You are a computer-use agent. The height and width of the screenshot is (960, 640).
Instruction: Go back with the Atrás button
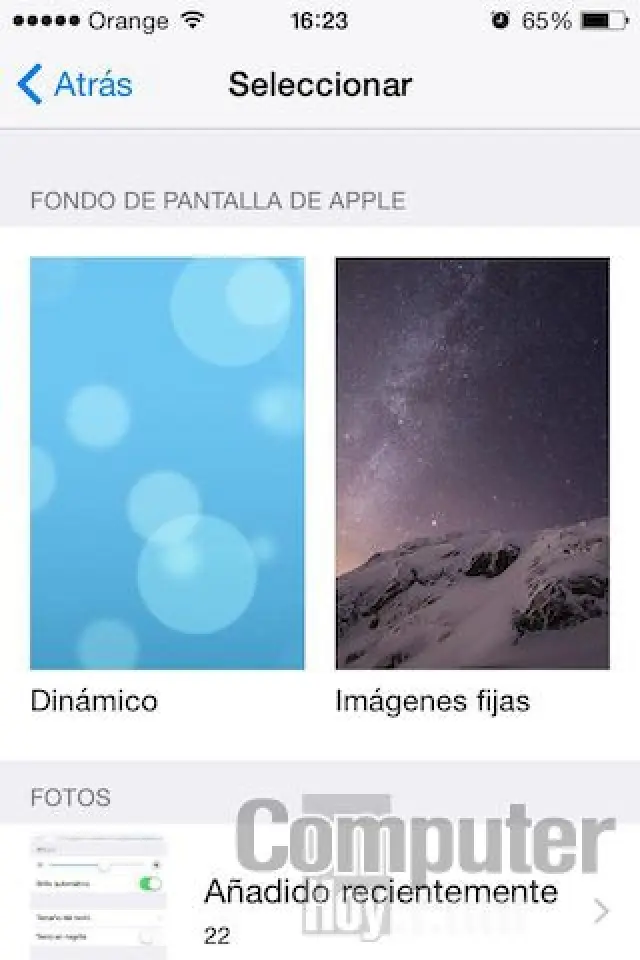pyautogui.click(x=76, y=85)
